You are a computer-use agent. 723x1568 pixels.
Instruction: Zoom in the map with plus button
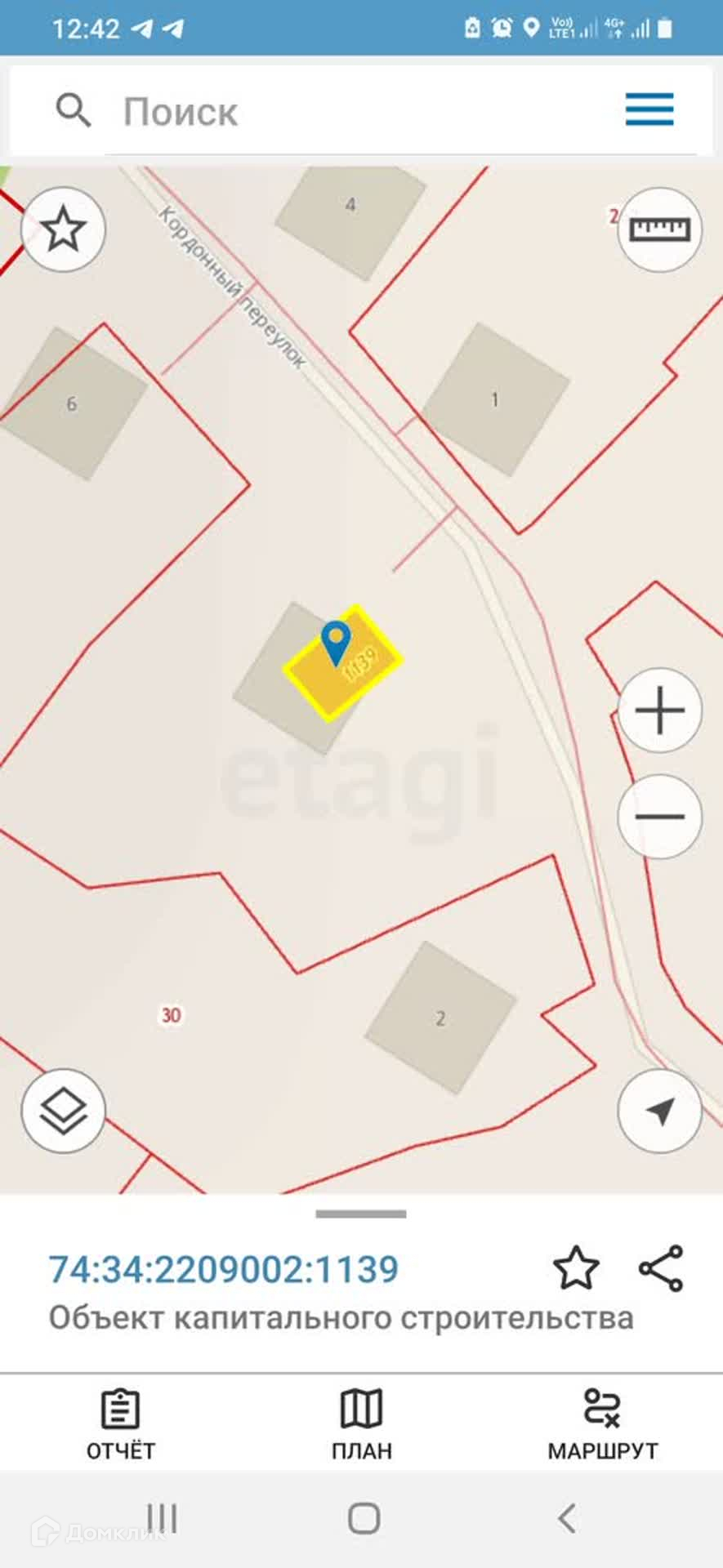click(x=659, y=710)
